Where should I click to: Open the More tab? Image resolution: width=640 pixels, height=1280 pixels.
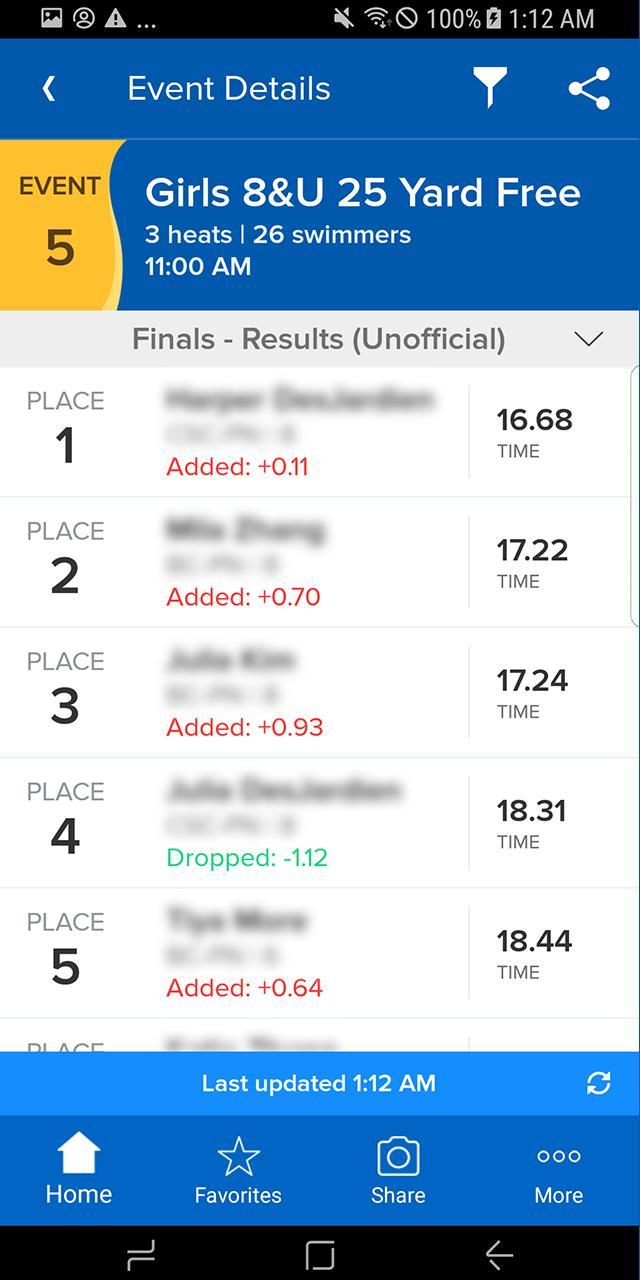558,1170
